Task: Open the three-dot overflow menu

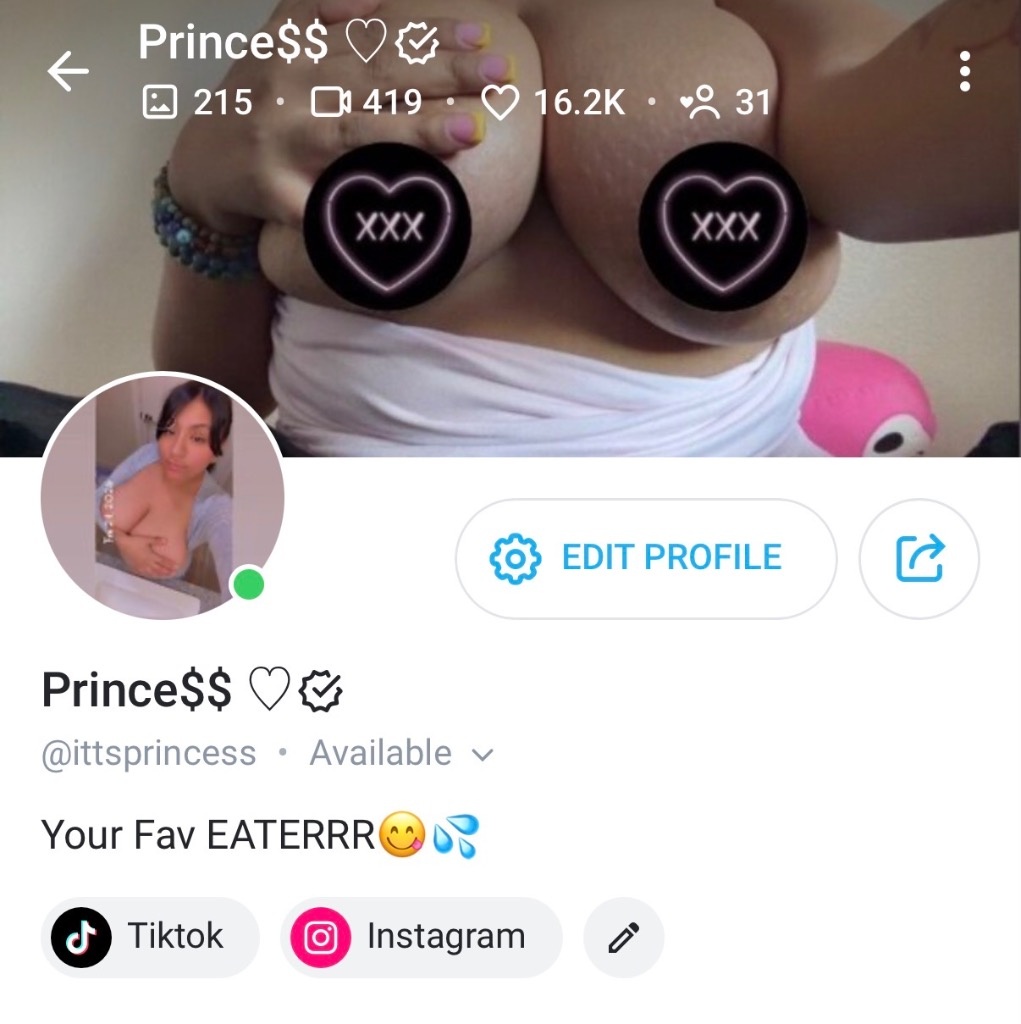Action: click(964, 71)
